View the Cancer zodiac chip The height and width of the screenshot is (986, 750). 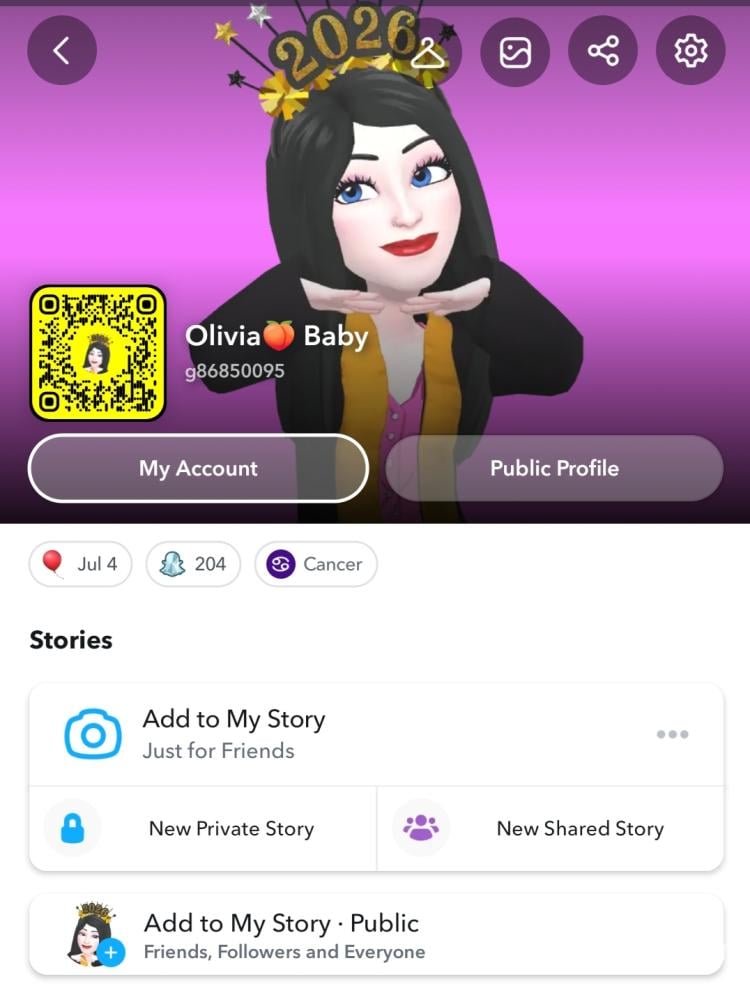click(315, 564)
